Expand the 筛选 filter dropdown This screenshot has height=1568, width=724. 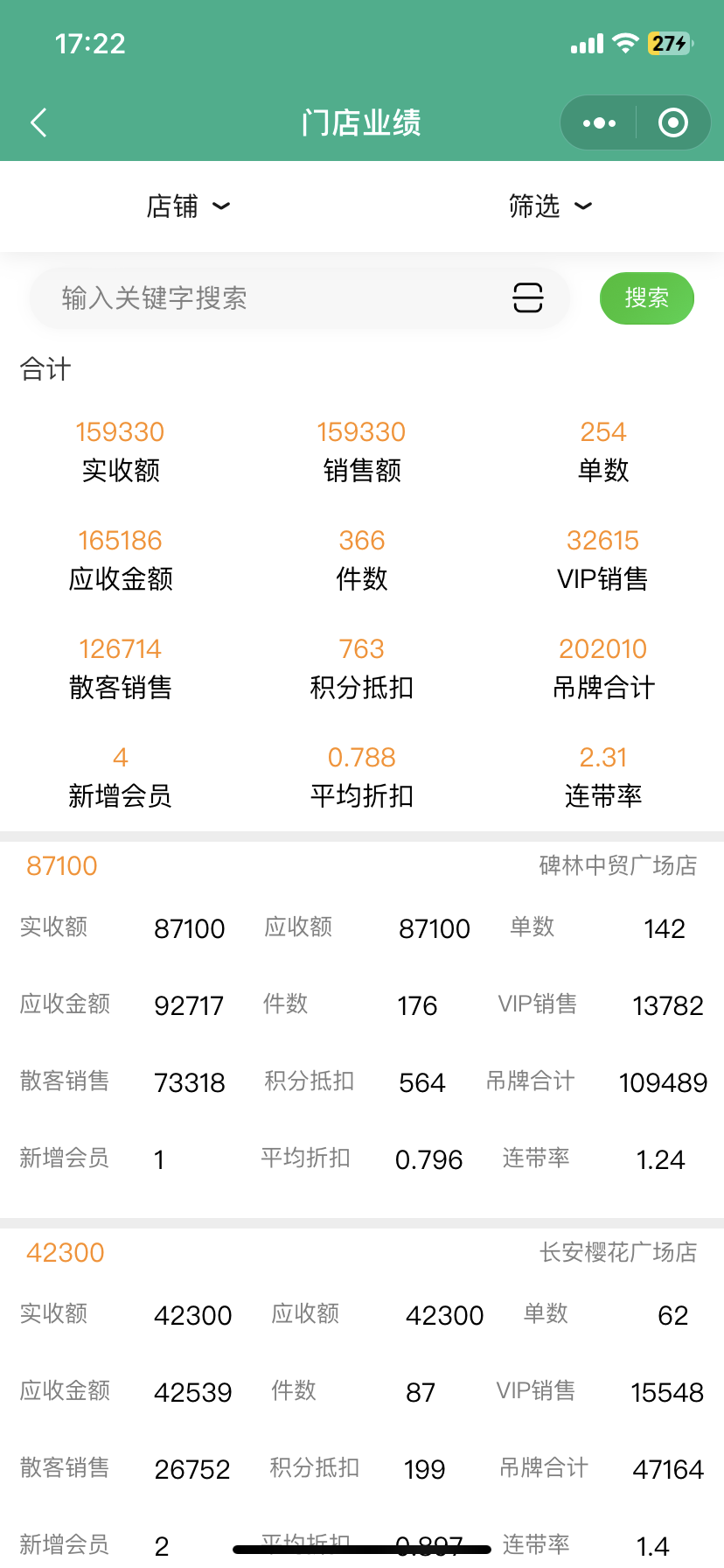(x=549, y=206)
